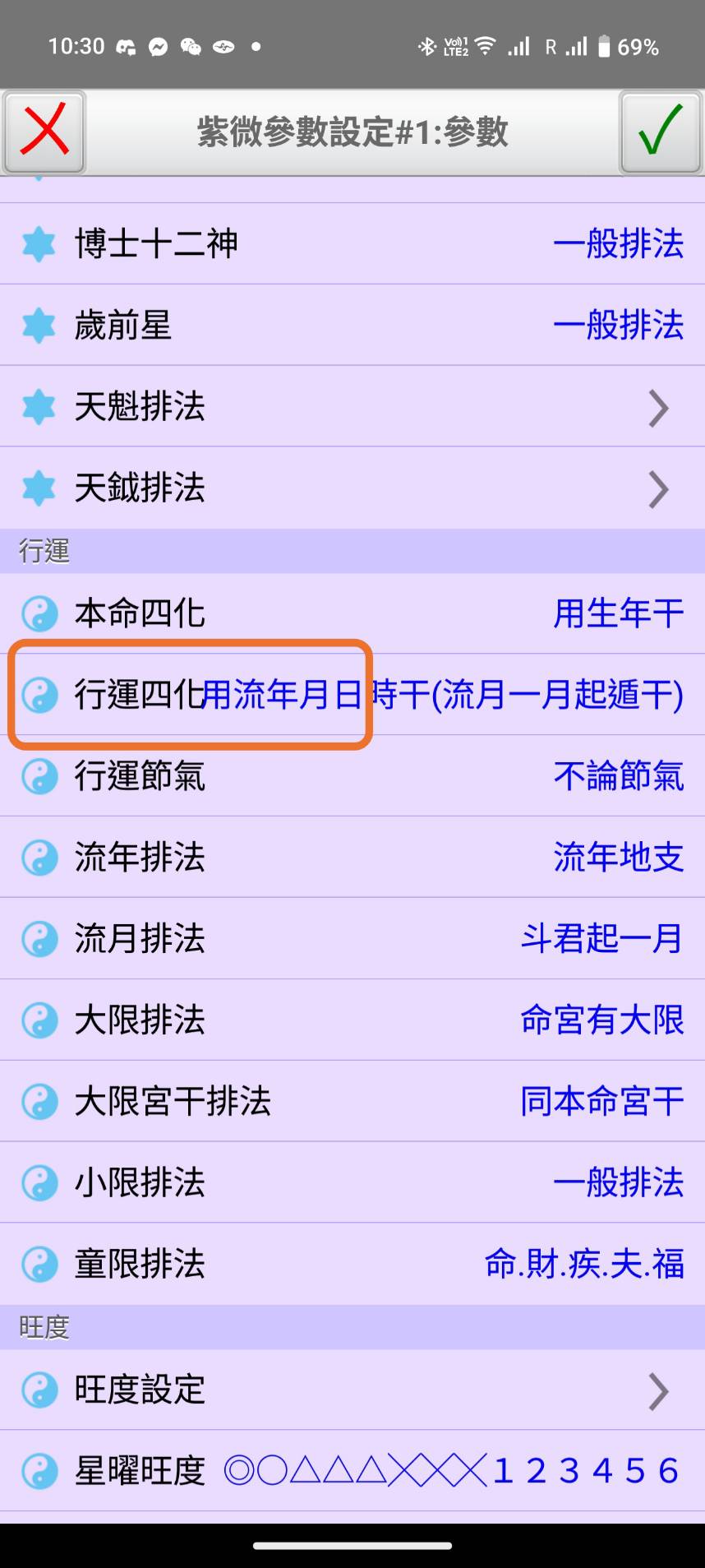Open 天魁排法 options

pos(352,406)
